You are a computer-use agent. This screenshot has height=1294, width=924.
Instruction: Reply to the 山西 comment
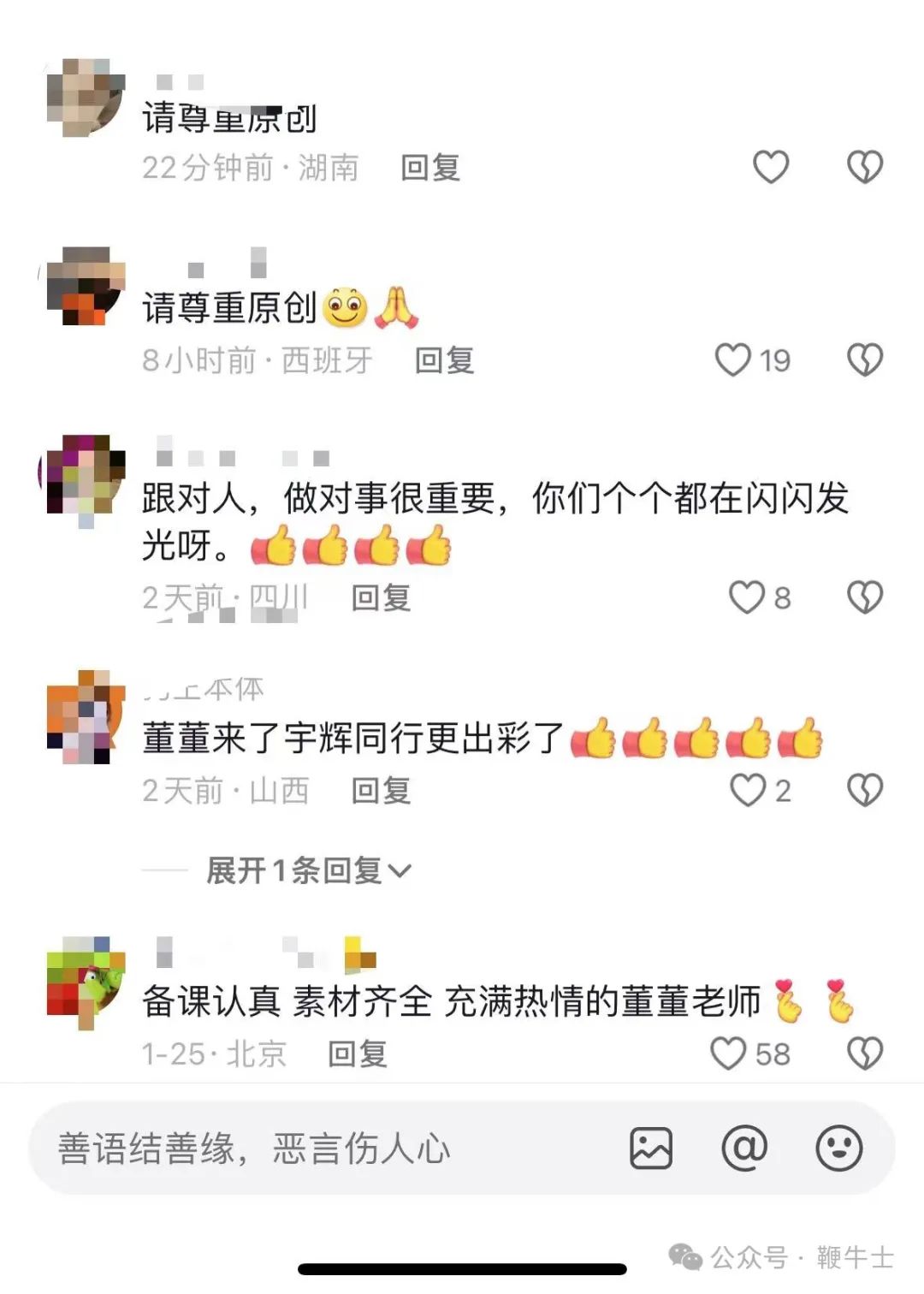(382, 790)
